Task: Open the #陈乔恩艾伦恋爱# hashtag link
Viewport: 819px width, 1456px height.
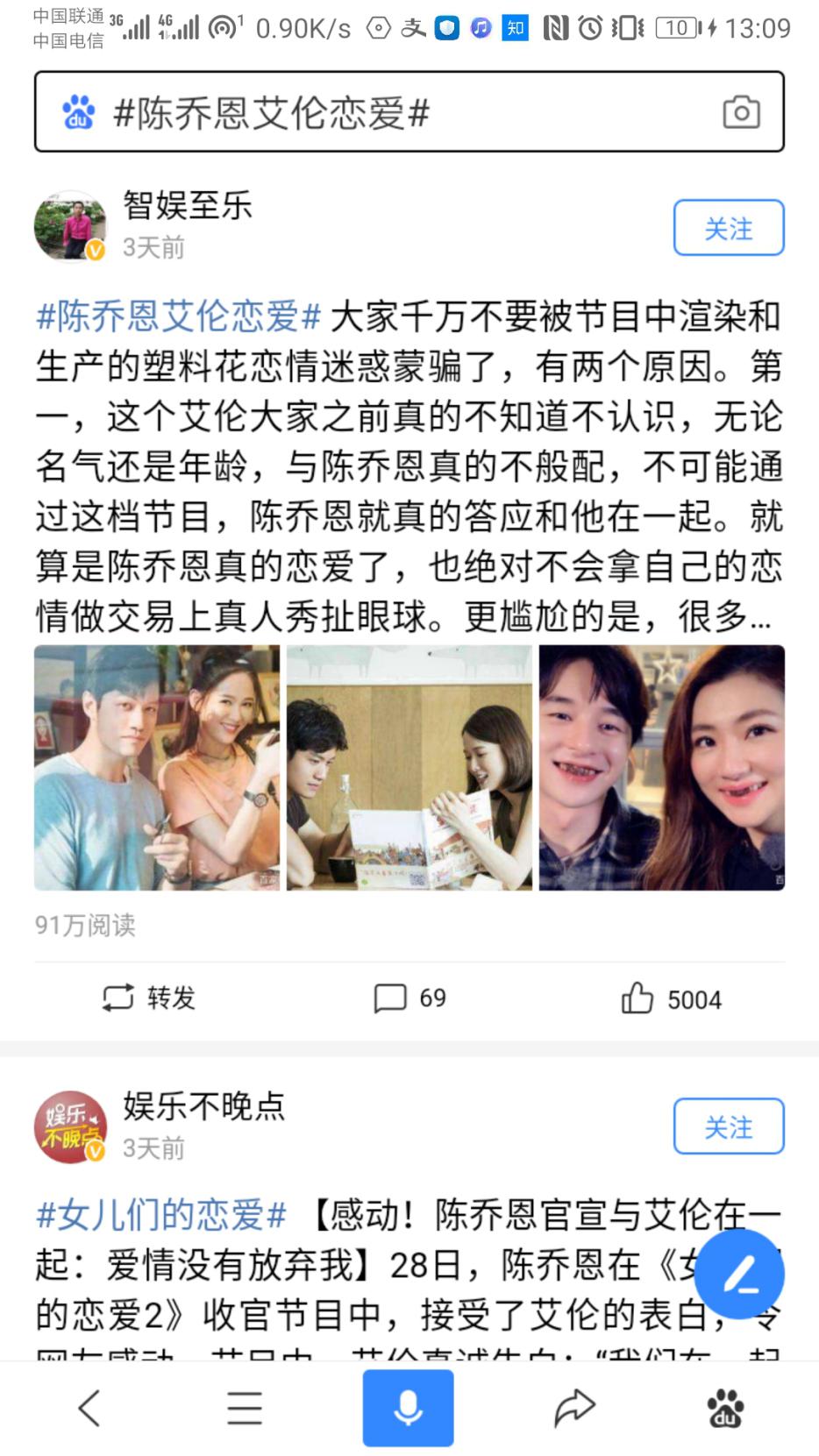Action: 179,316
